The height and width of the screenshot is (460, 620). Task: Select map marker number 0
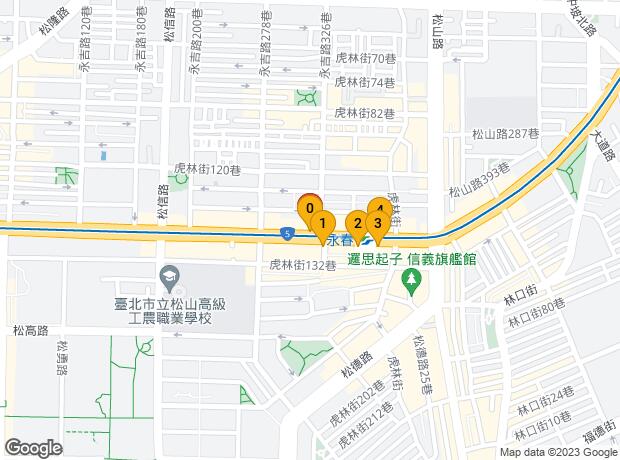click(x=309, y=207)
